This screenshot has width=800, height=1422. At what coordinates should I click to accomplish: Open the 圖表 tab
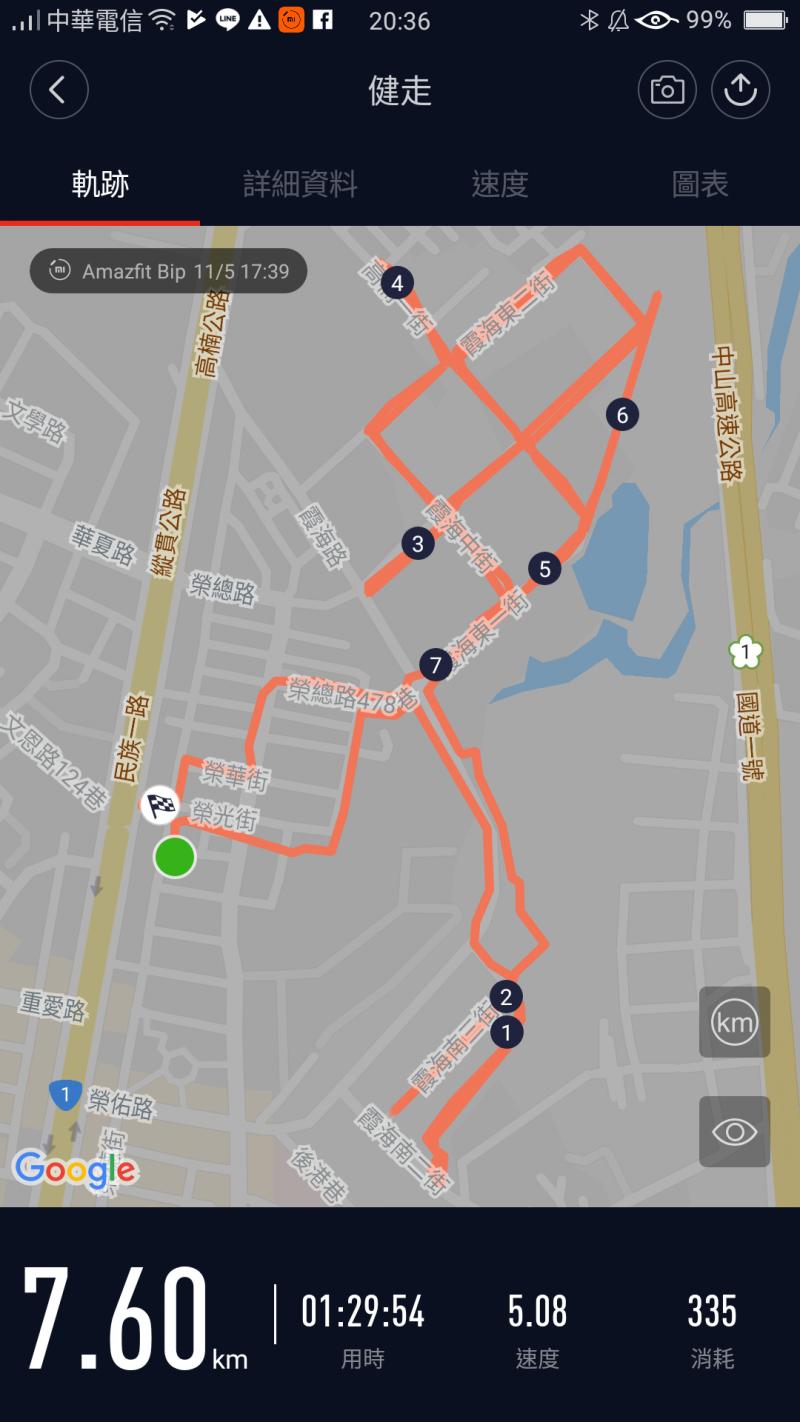click(x=700, y=184)
